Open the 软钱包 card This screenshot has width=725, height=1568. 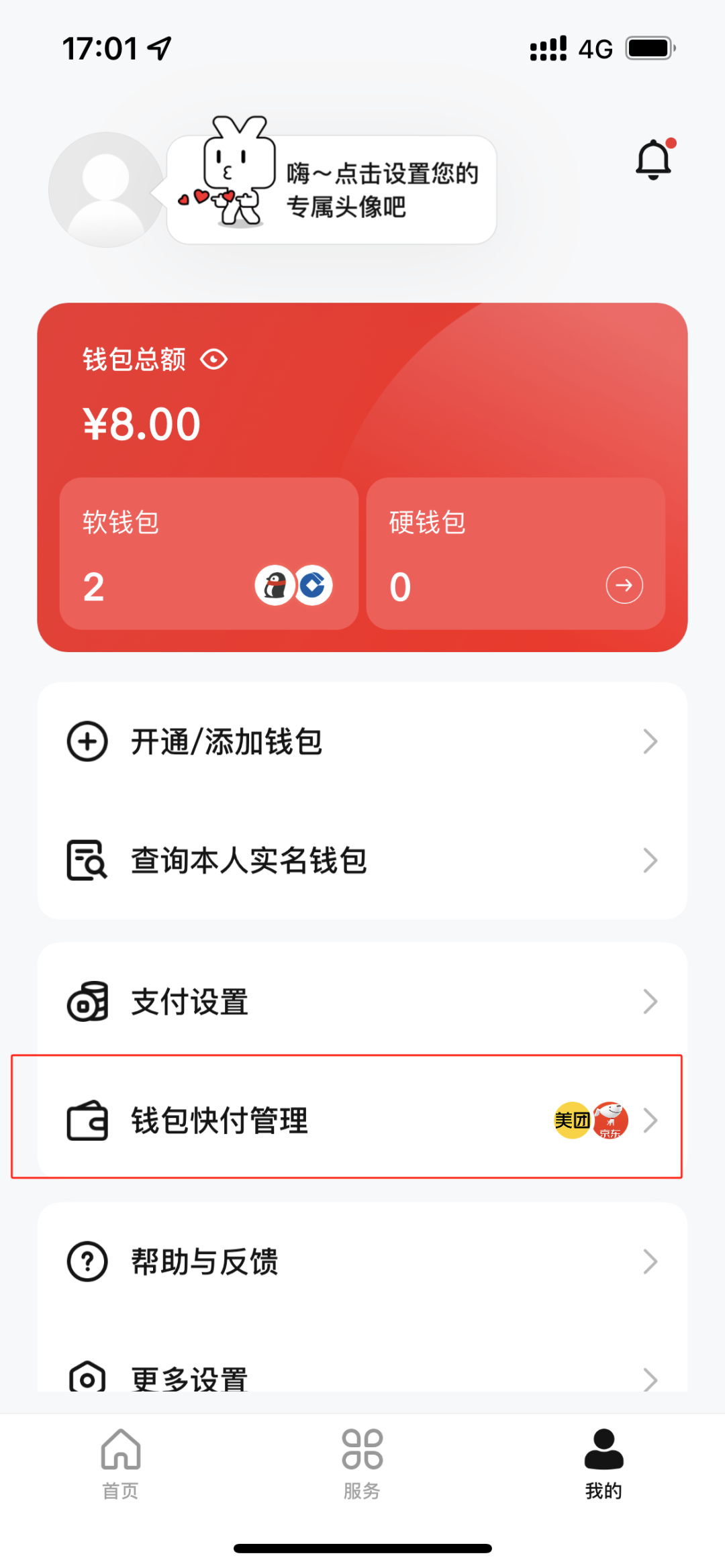pyautogui.click(x=208, y=554)
